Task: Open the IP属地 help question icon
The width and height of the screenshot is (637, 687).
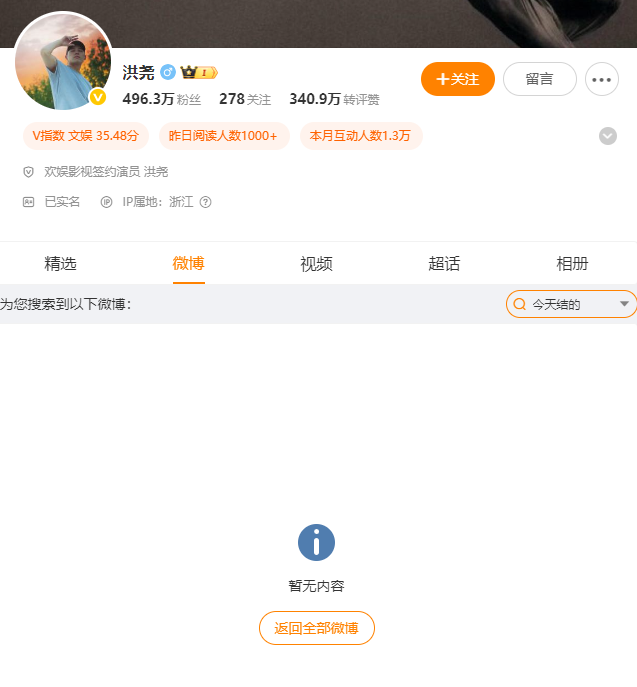Action: (x=206, y=202)
